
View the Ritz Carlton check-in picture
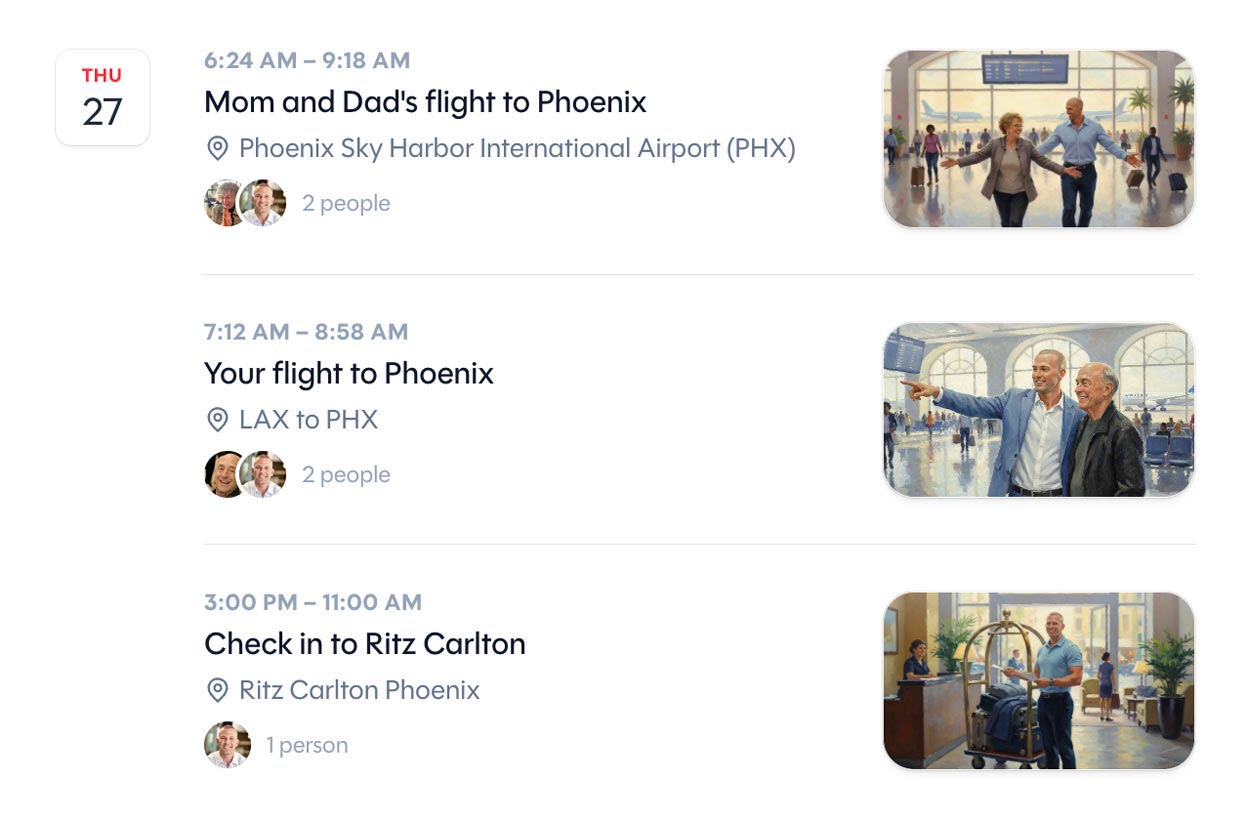click(x=1038, y=680)
